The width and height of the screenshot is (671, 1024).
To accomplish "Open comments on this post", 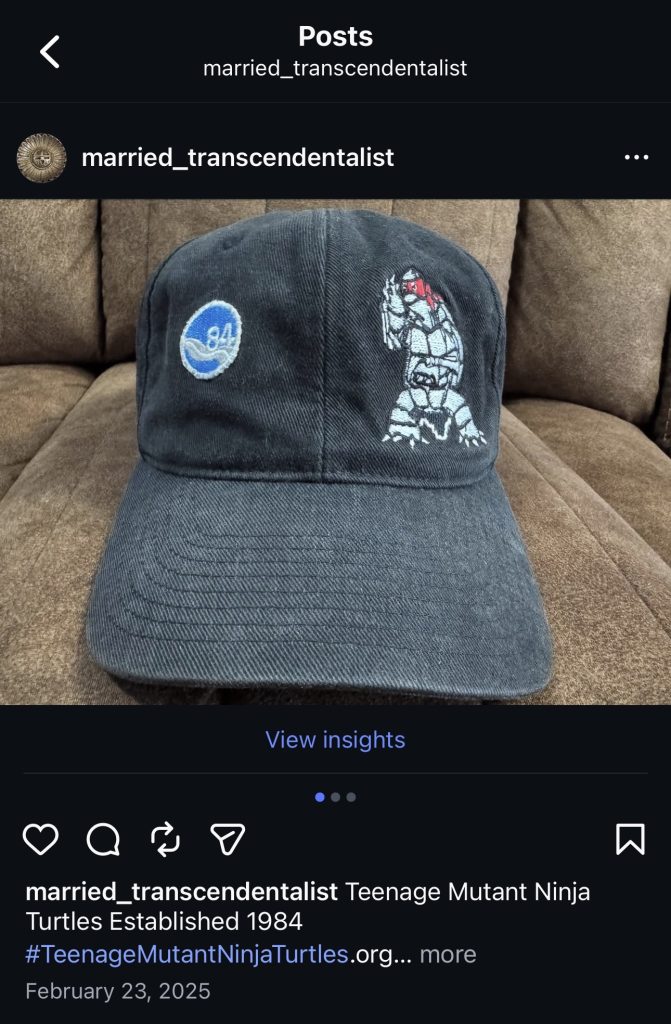I will [103, 840].
